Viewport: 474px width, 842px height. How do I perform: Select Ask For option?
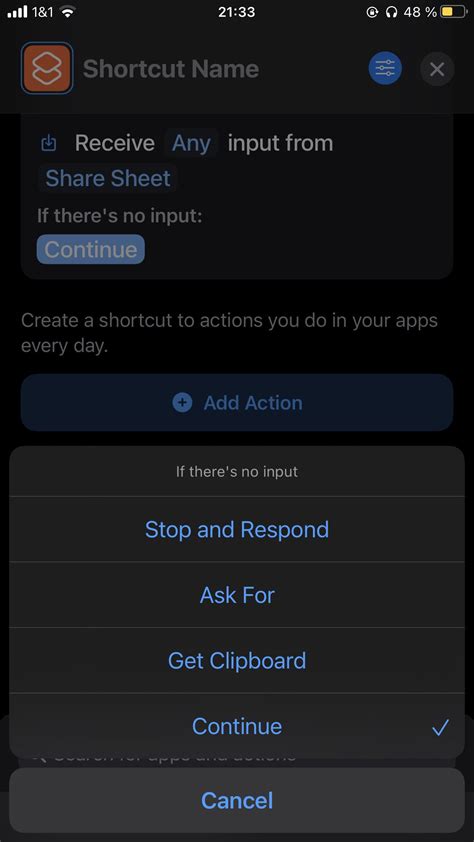237,595
